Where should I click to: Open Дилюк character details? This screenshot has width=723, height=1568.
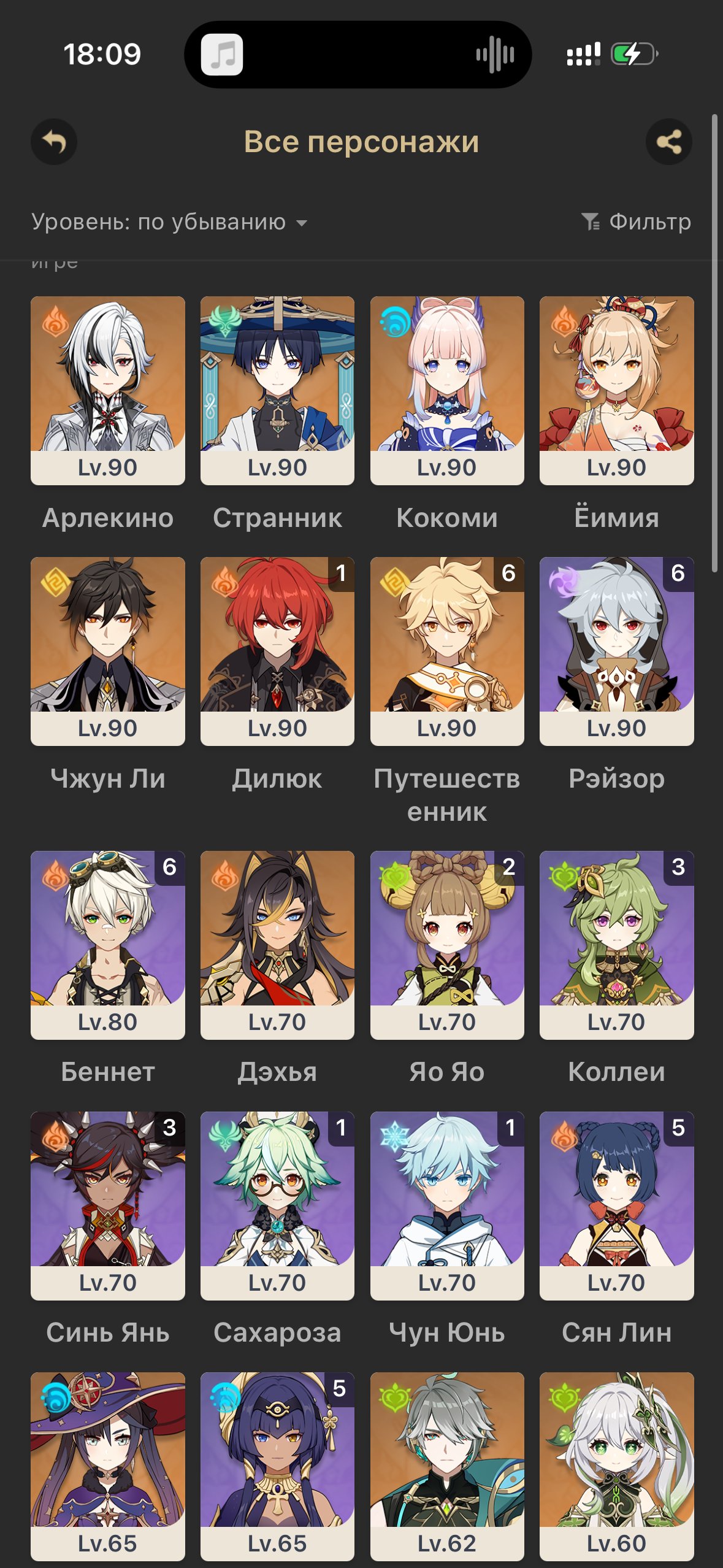click(x=277, y=650)
